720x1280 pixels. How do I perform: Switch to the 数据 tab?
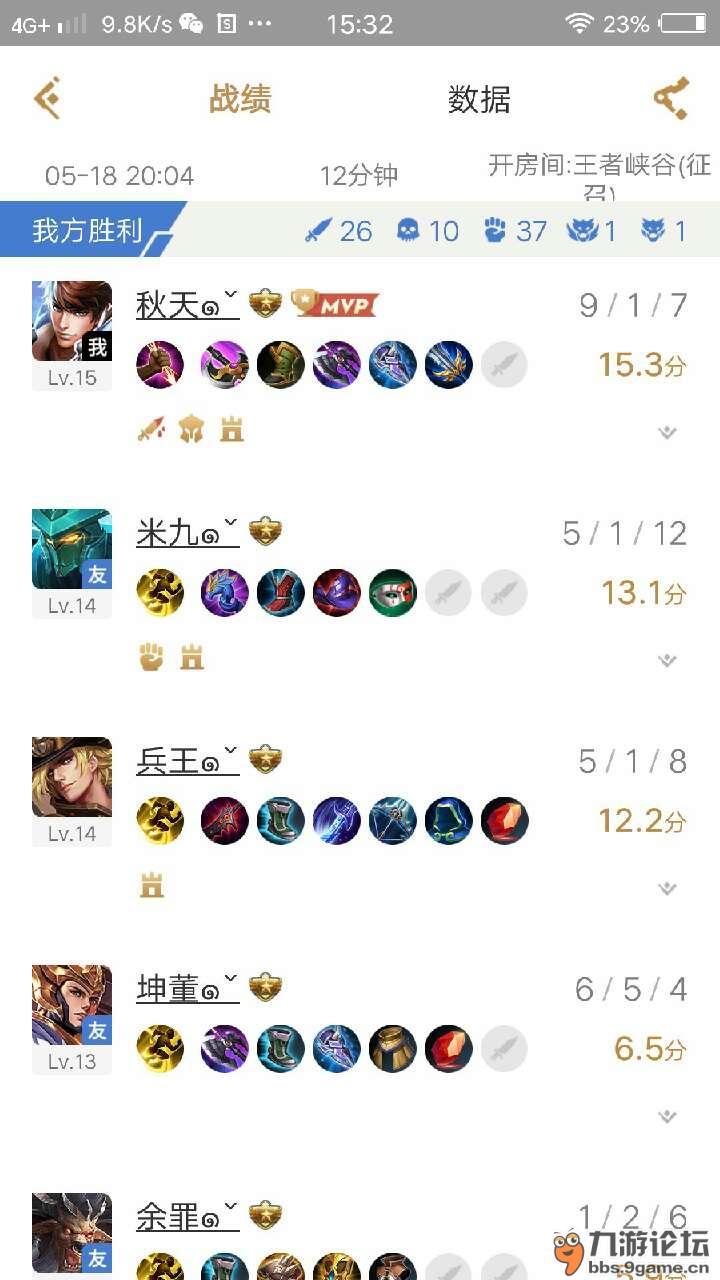click(479, 99)
